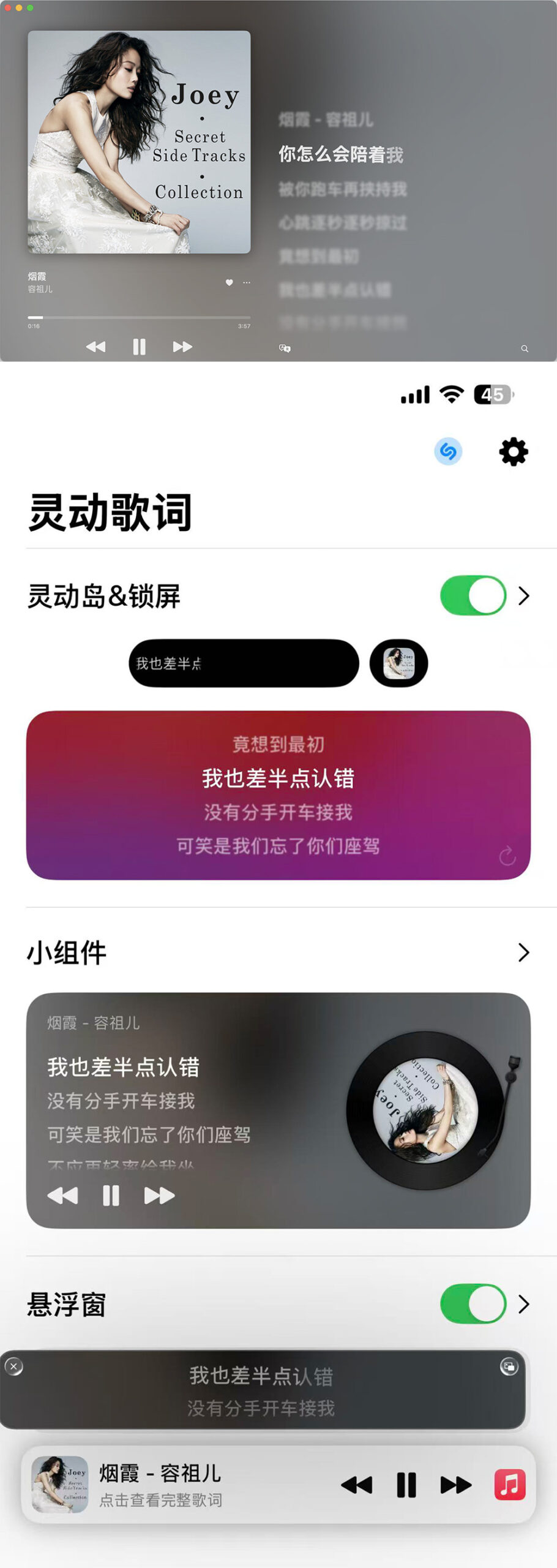Go to previous track in widget
The height and width of the screenshot is (1568, 557).
63,1195
